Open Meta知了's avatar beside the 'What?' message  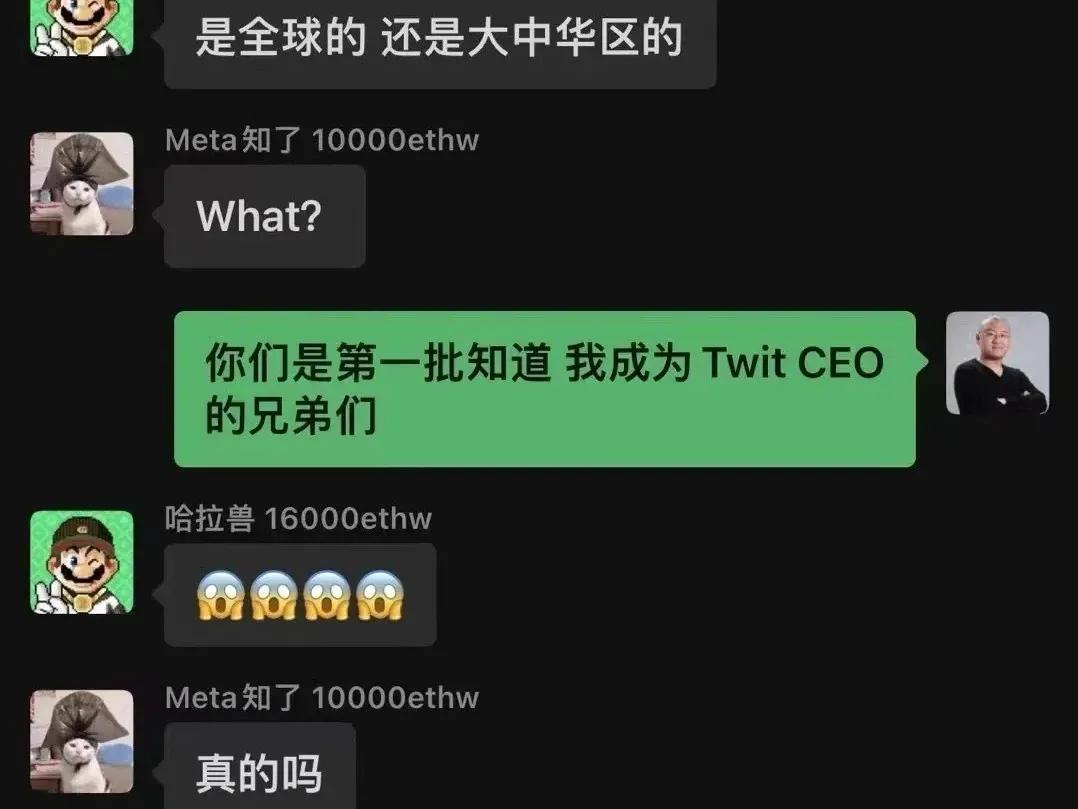tap(81, 184)
